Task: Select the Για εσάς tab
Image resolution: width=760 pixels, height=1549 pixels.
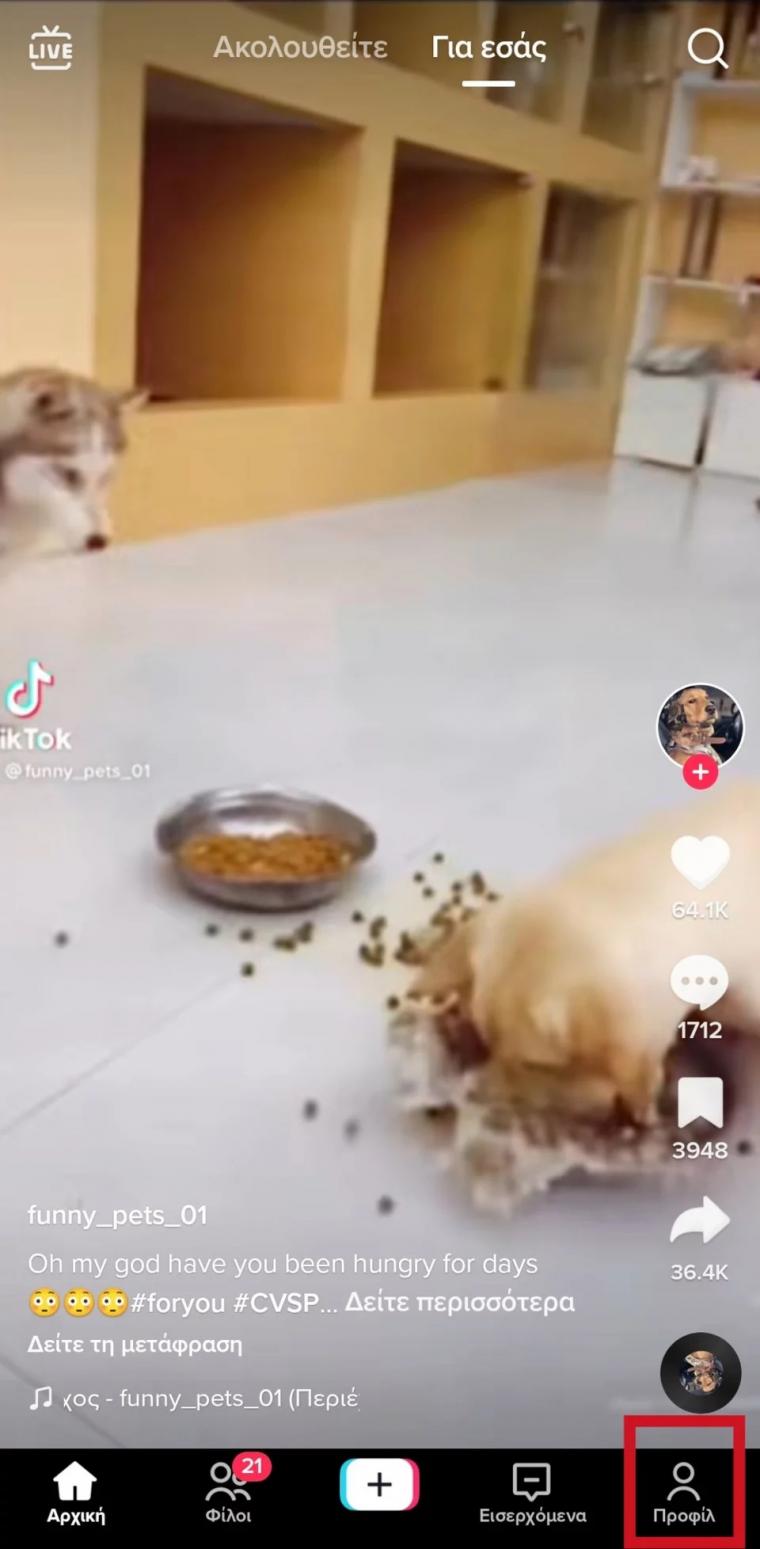Action: (x=489, y=48)
